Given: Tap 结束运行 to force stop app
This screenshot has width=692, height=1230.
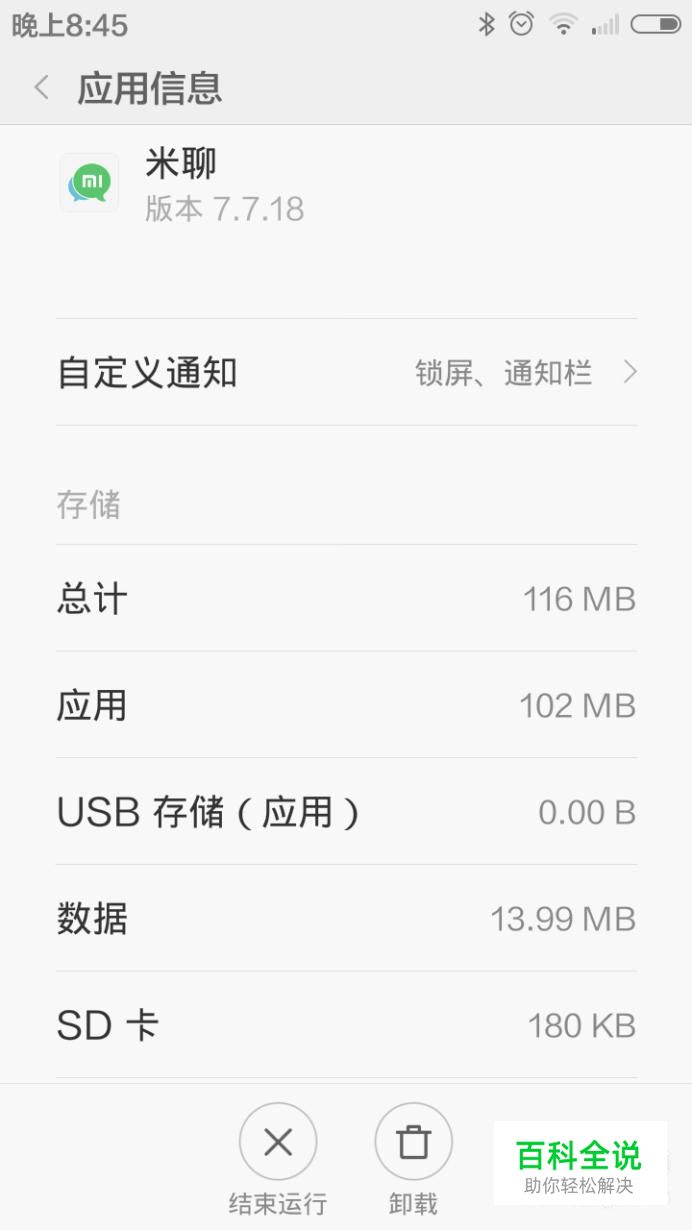Looking at the screenshot, I should click(x=278, y=1159).
